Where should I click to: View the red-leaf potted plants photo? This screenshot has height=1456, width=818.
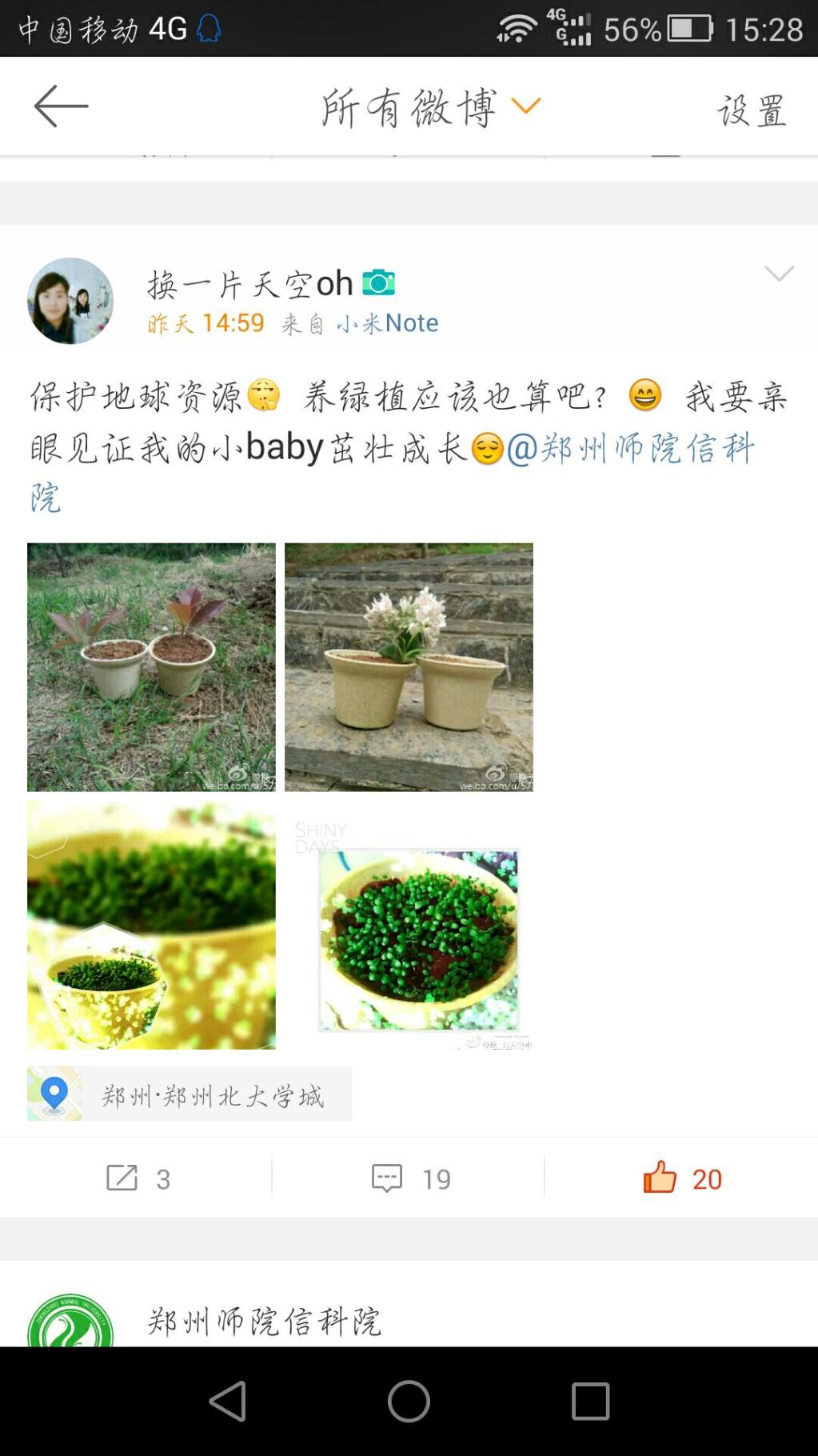pos(151,667)
